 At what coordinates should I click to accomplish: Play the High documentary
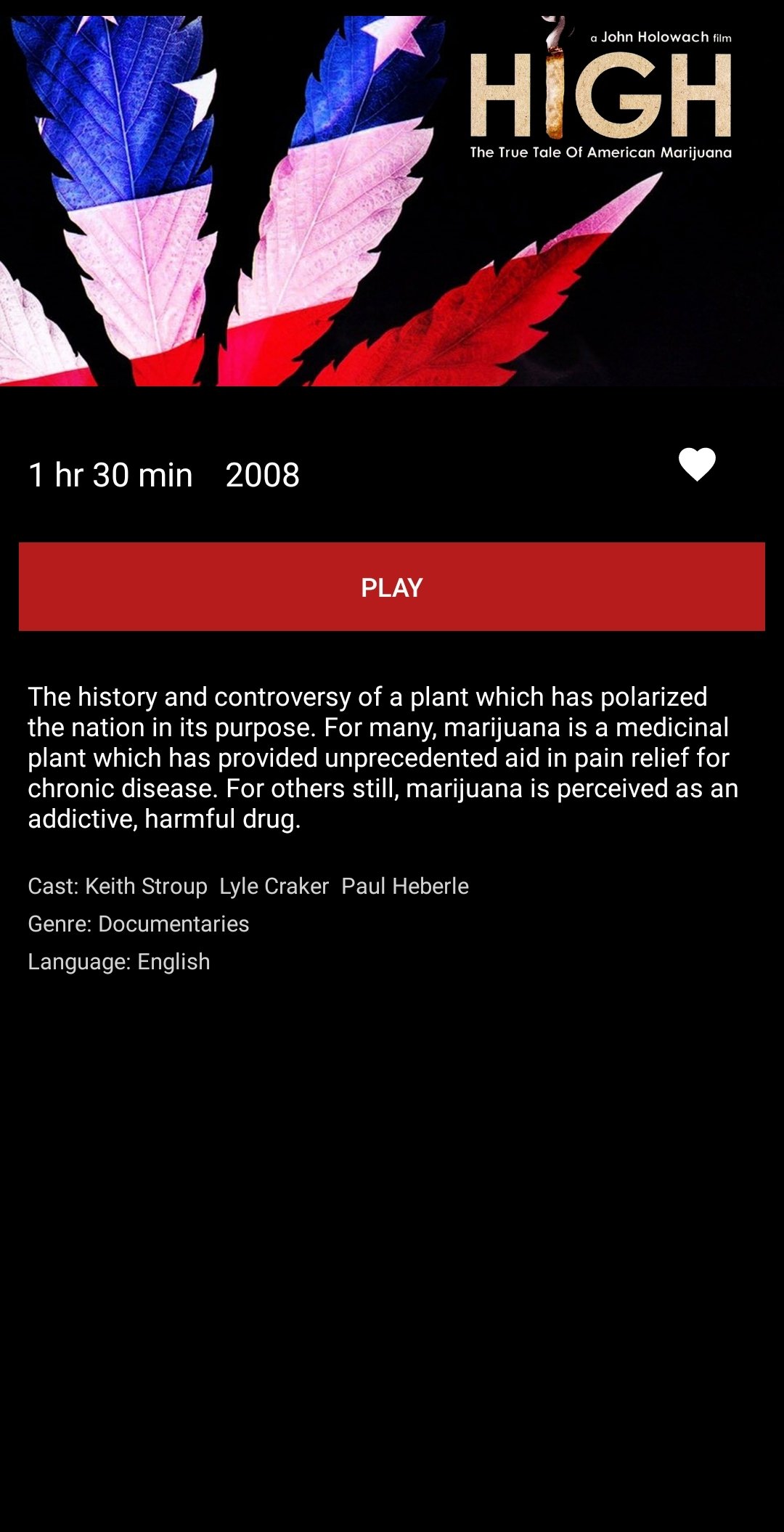coord(392,587)
